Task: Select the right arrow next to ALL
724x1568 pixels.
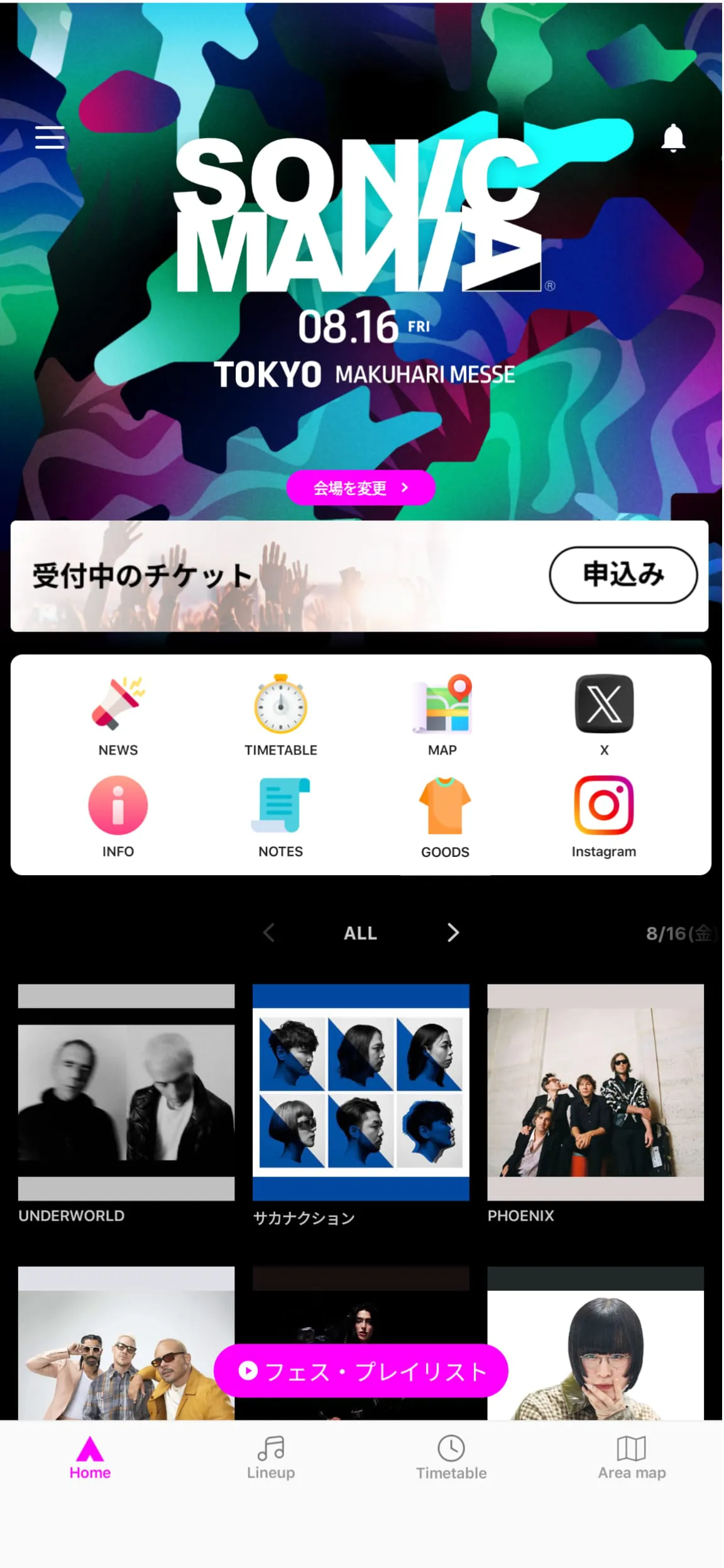Action: [x=453, y=932]
